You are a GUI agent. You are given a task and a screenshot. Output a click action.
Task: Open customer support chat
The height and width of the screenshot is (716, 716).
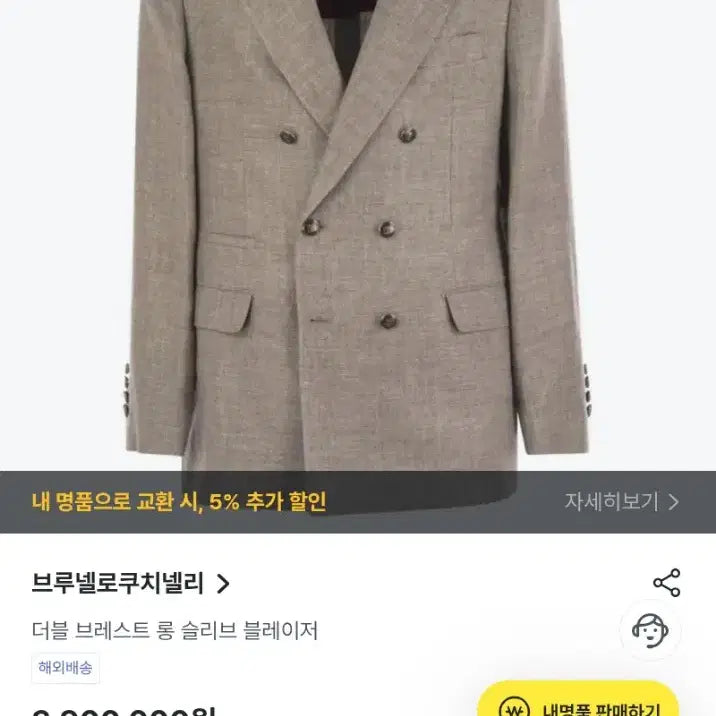(650, 631)
